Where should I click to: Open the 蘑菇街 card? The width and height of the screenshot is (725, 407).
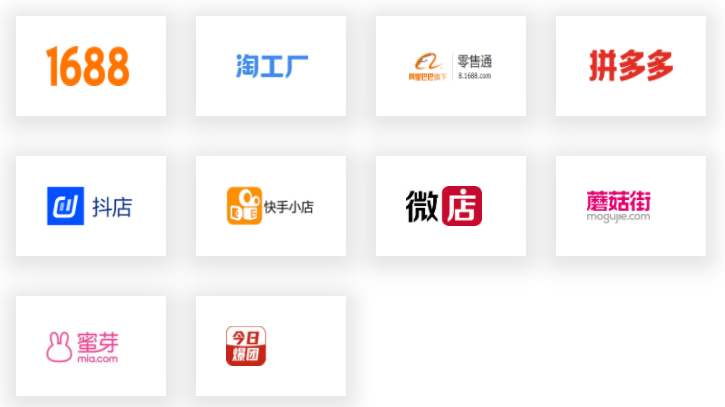point(631,206)
